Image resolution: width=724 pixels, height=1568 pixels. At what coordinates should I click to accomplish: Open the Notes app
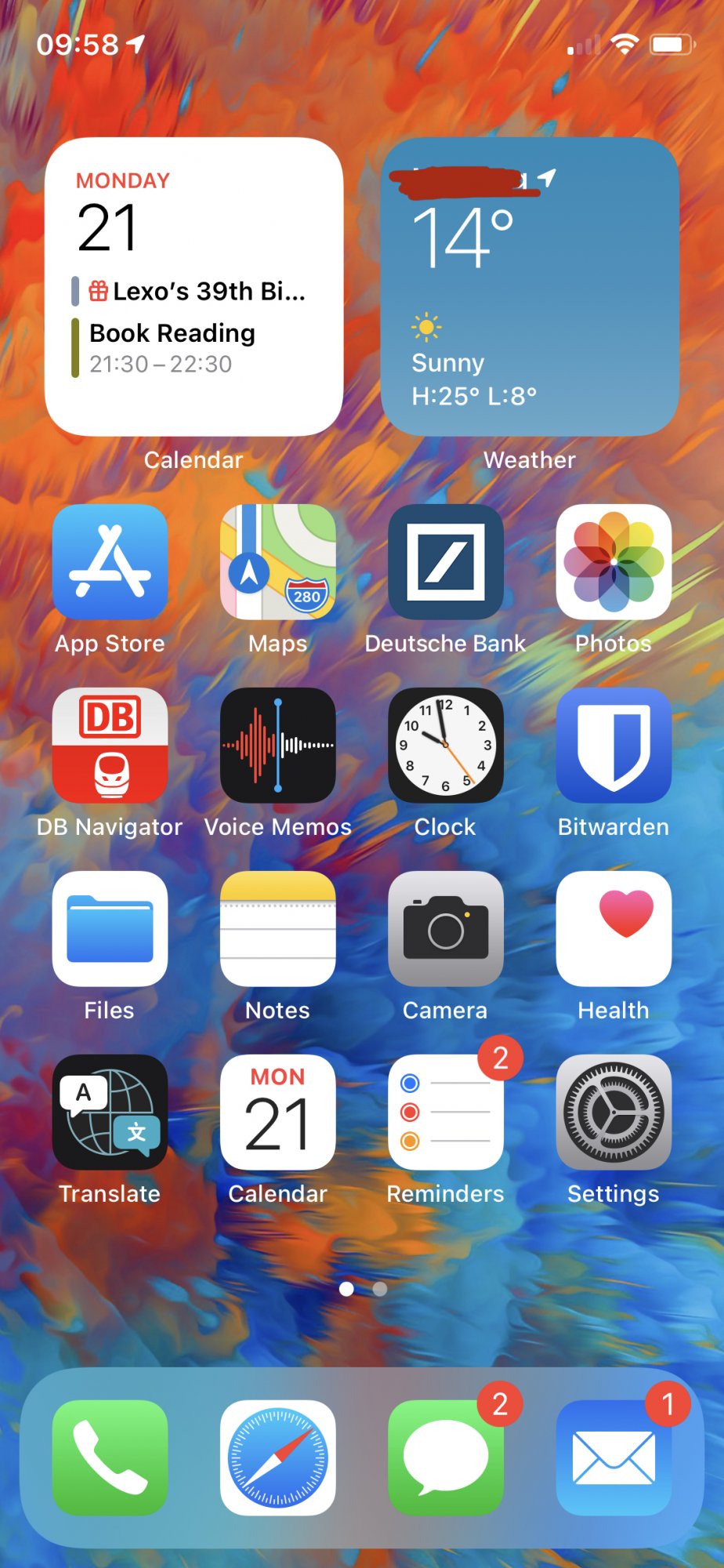tap(277, 929)
